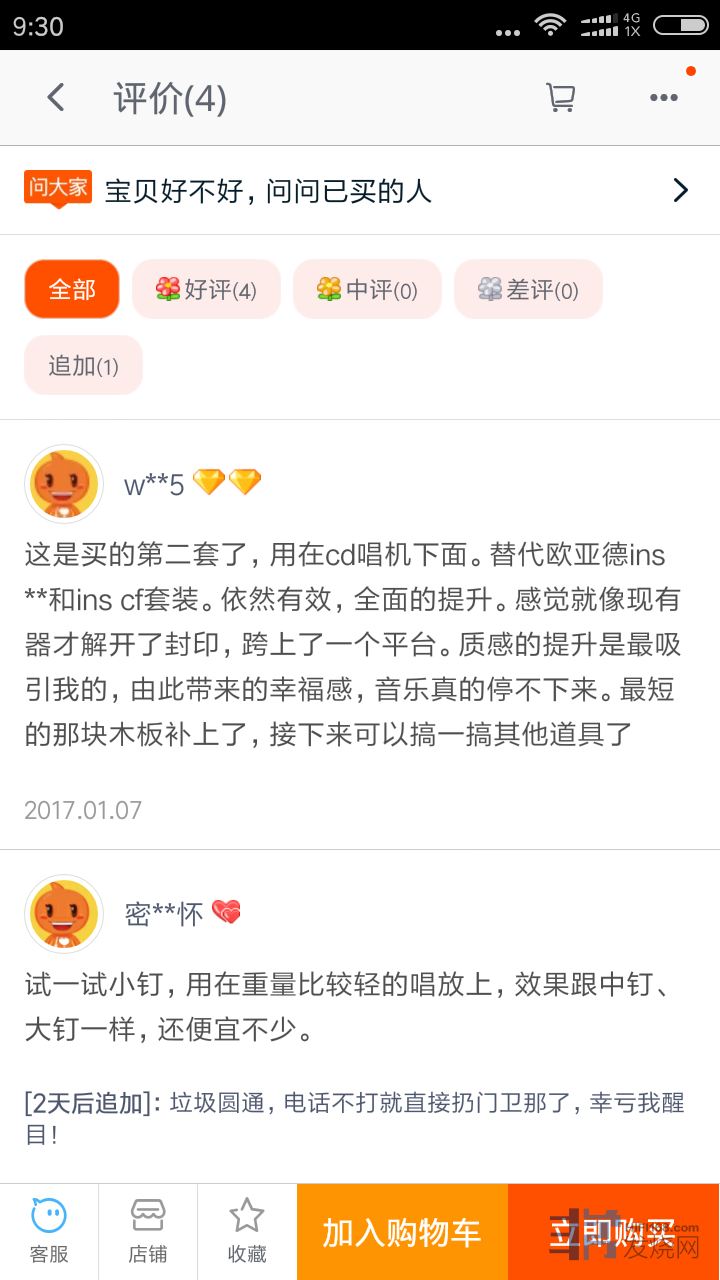View reviewer 密**怀's avatar

[64, 914]
